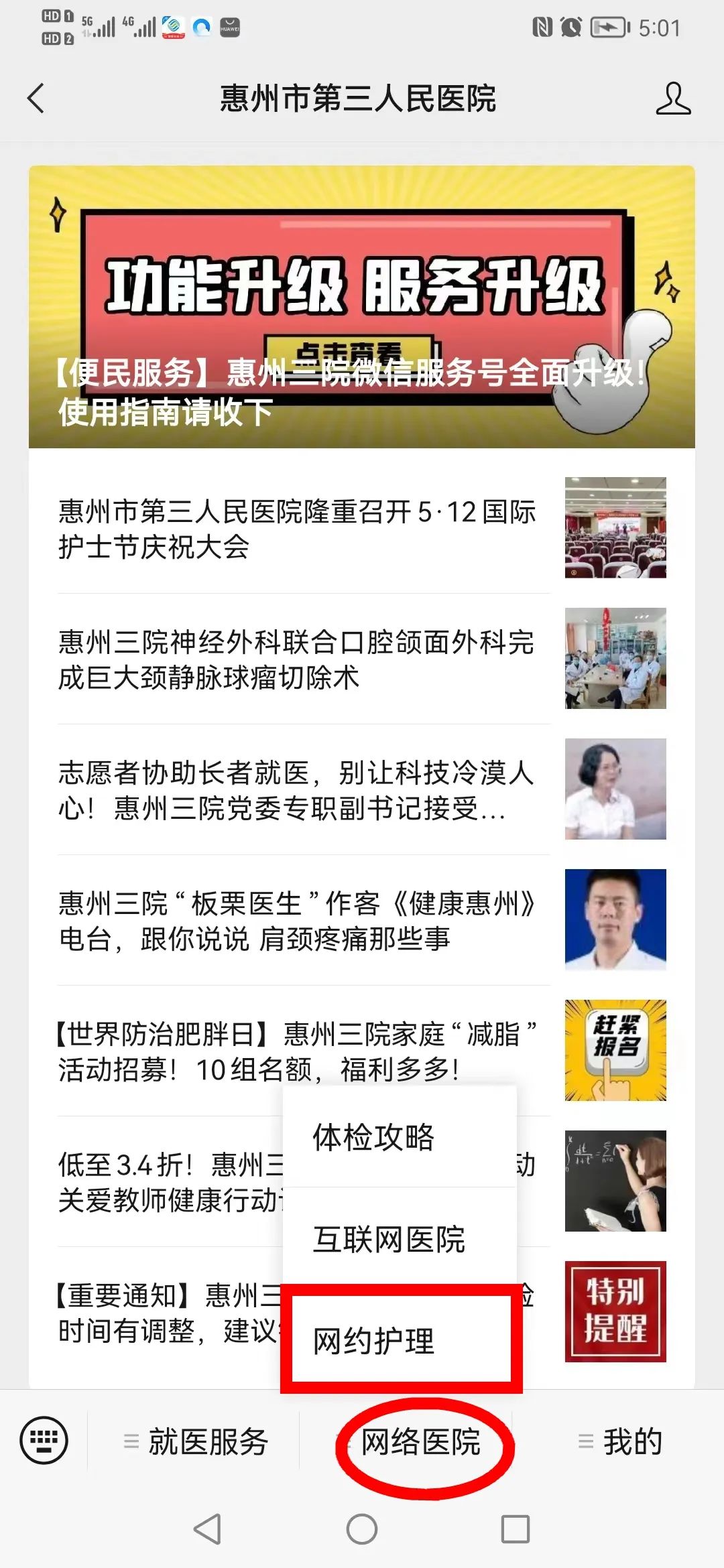Switch to keyboard input mode
The height and width of the screenshot is (1568, 724).
coord(44,1441)
